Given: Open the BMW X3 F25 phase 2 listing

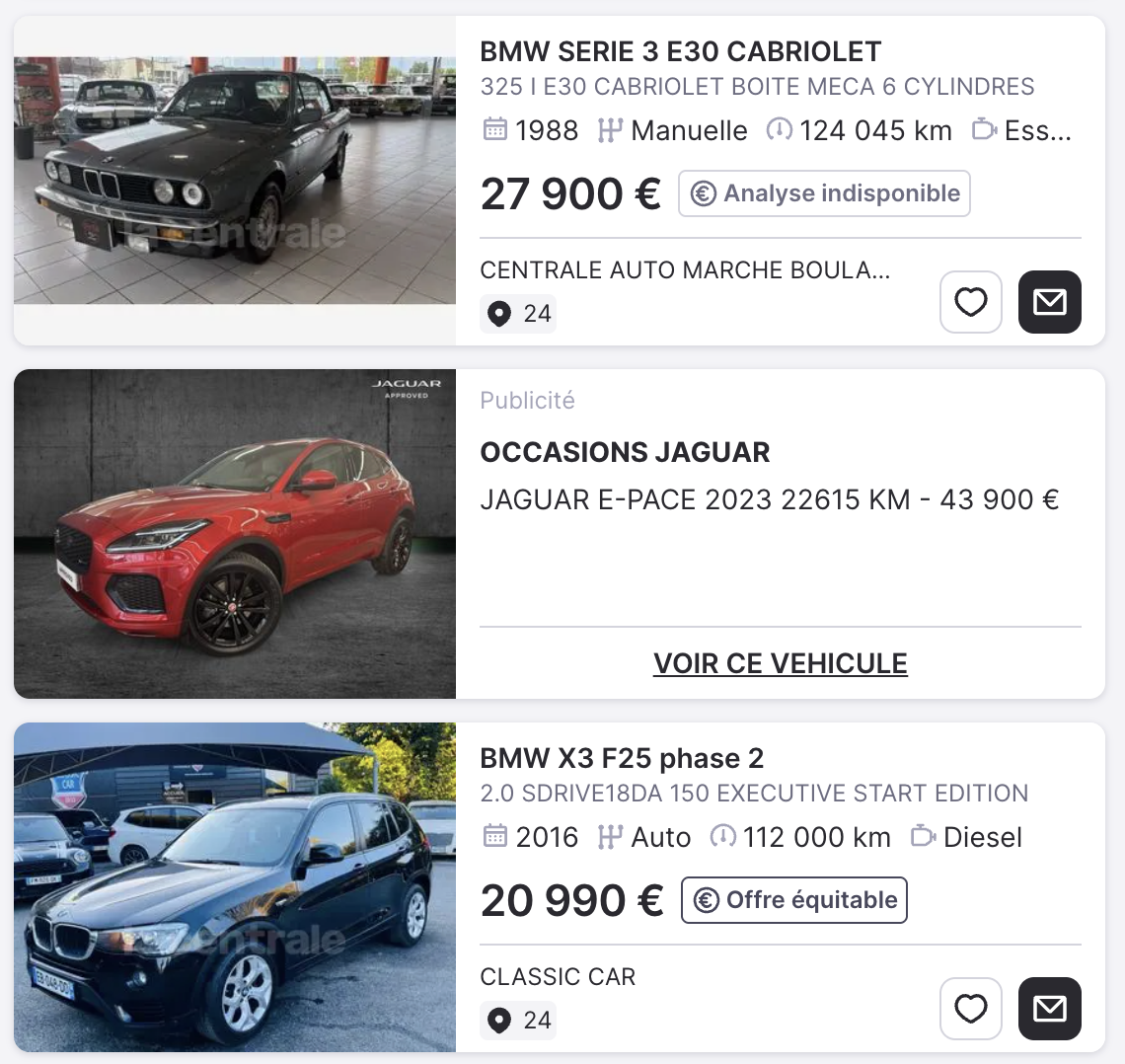Looking at the screenshot, I should 622,758.
